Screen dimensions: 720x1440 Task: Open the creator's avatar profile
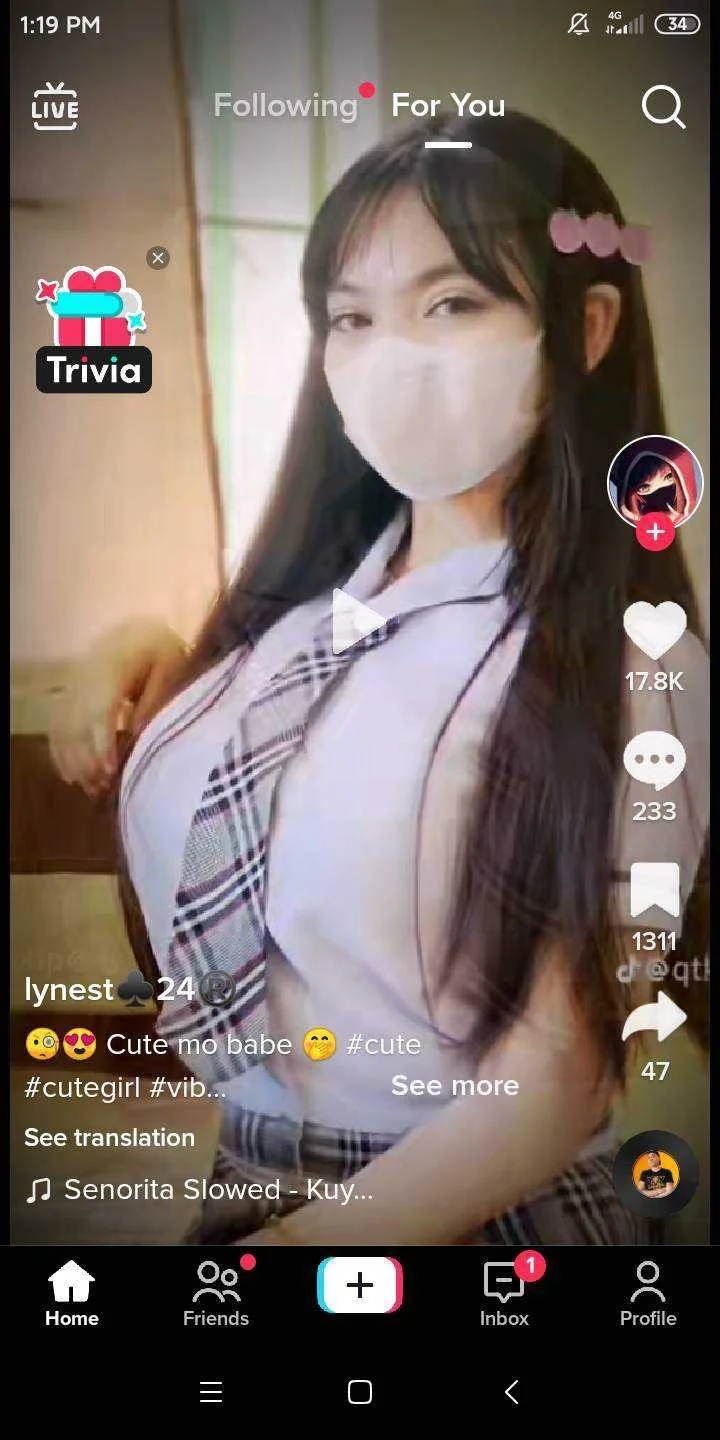tap(655, 482)
